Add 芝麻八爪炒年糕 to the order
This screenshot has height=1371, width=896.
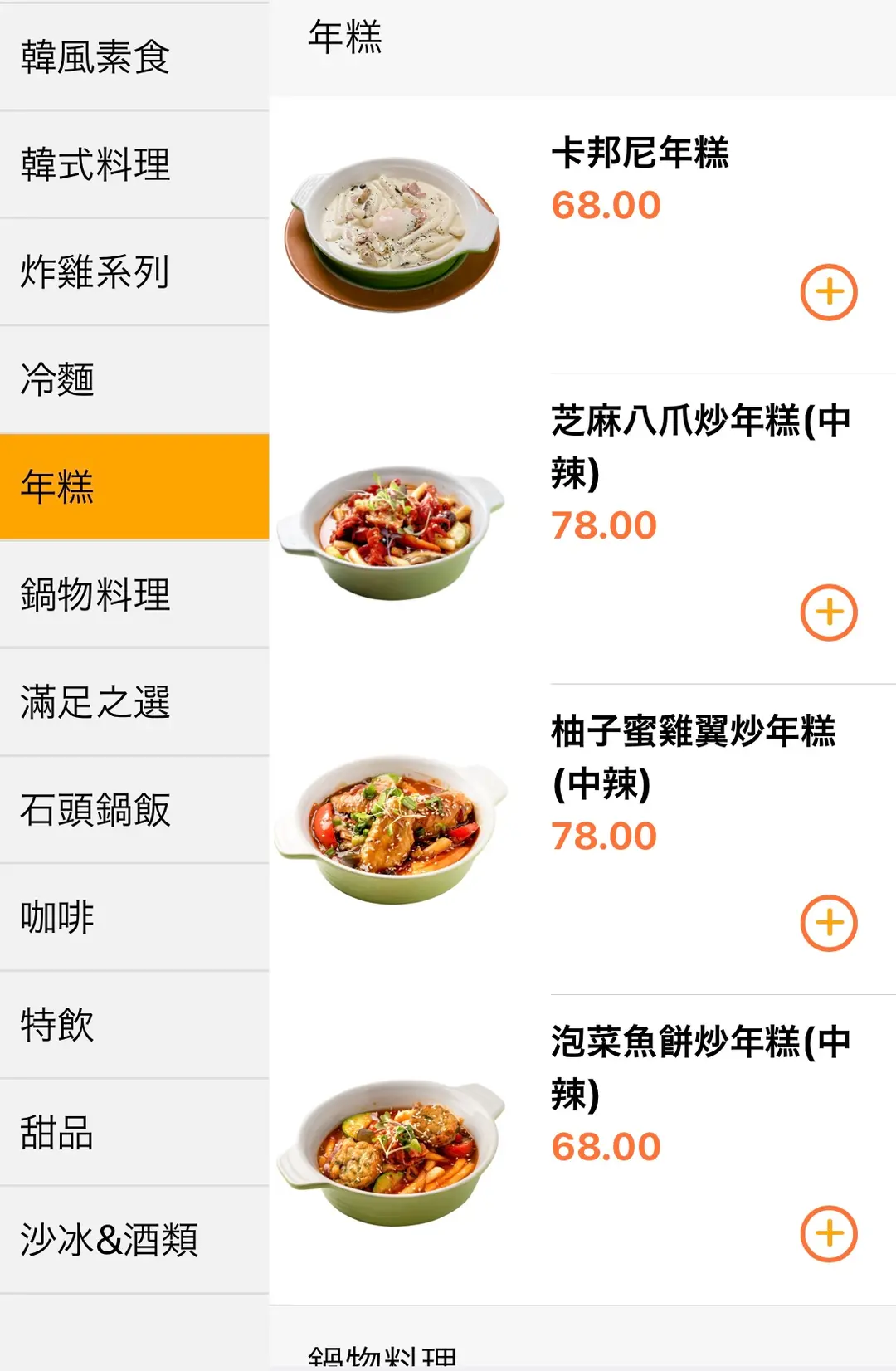828,612
